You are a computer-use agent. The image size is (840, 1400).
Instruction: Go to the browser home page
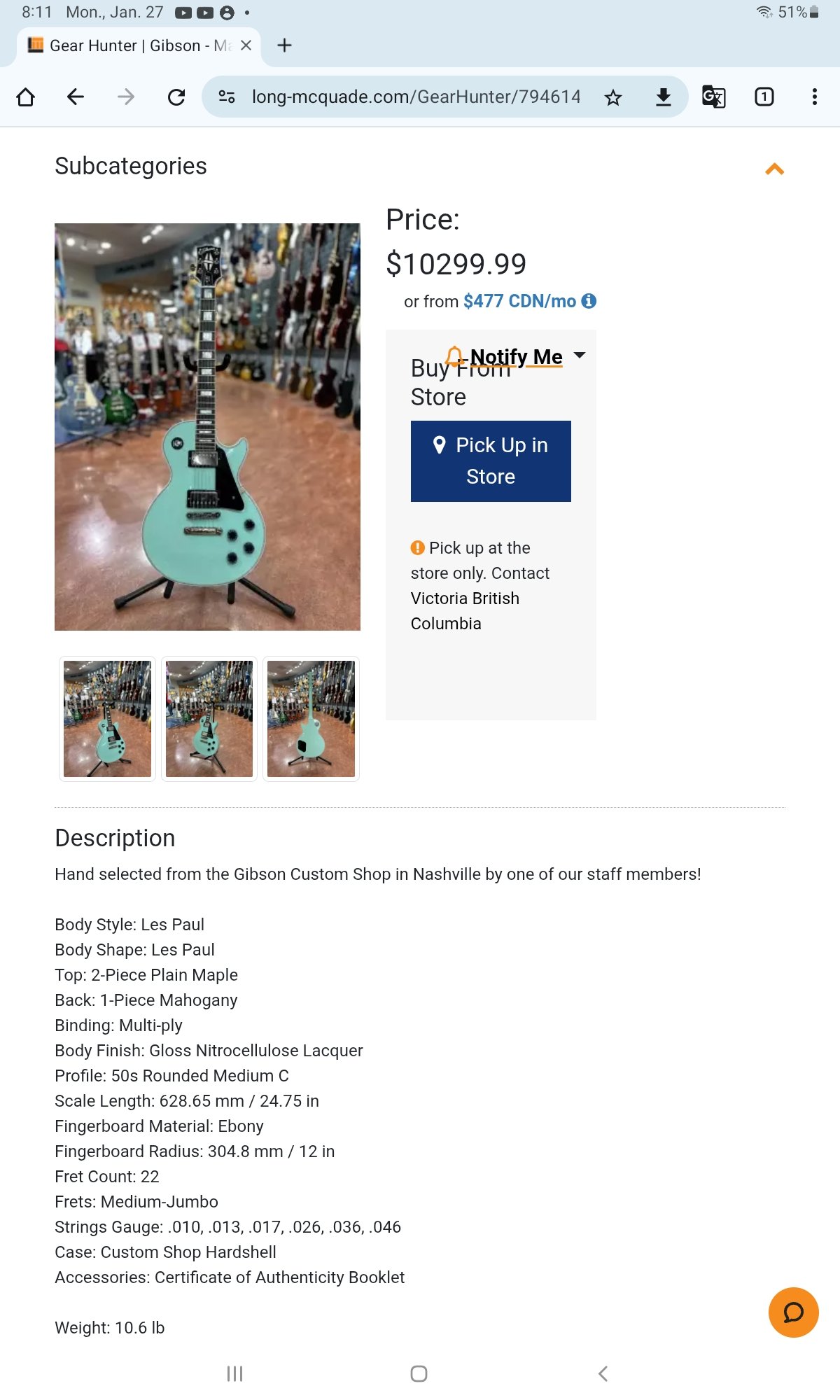[26, 97]
